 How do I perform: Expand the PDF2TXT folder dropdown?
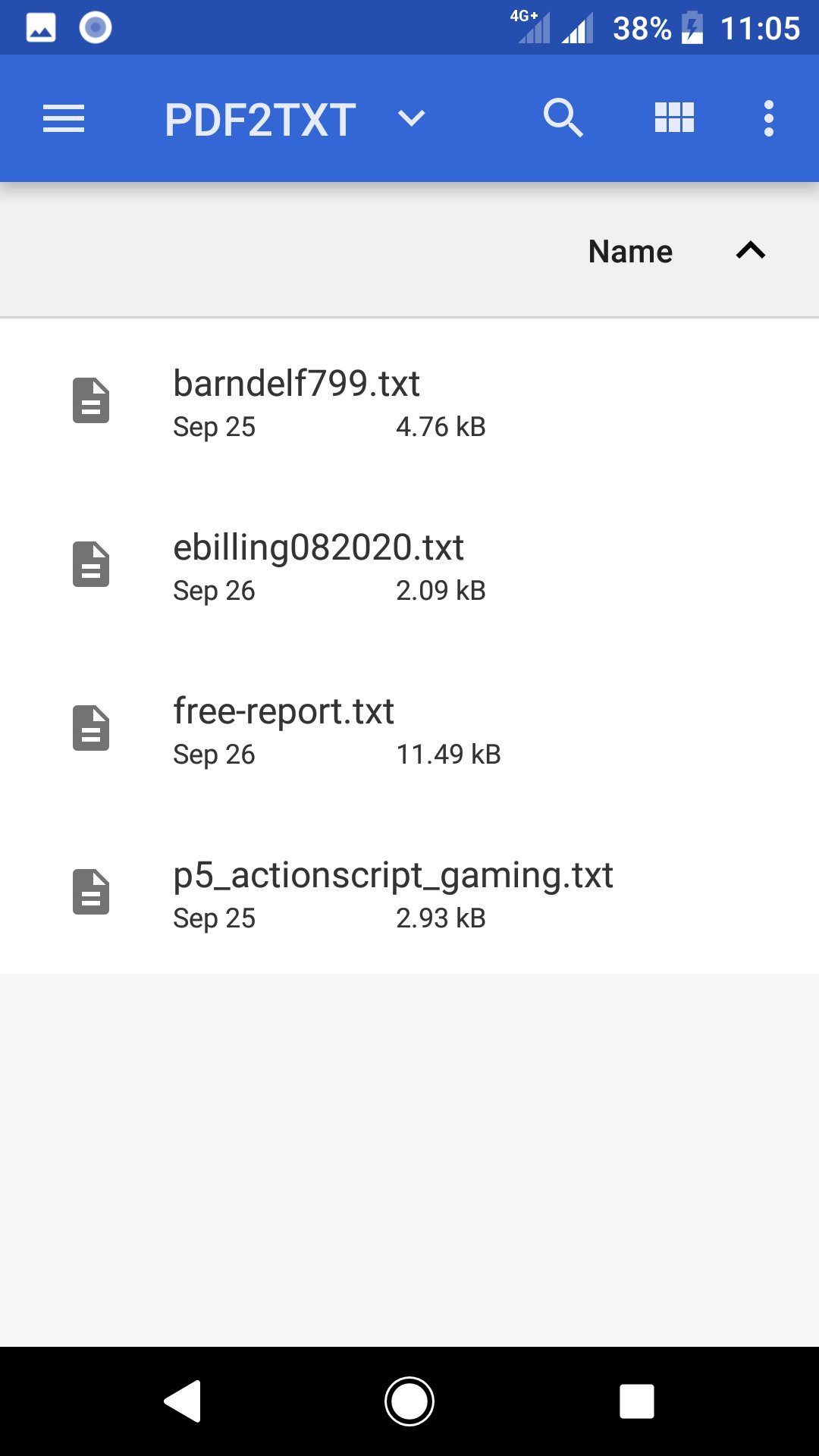(411, 119)
